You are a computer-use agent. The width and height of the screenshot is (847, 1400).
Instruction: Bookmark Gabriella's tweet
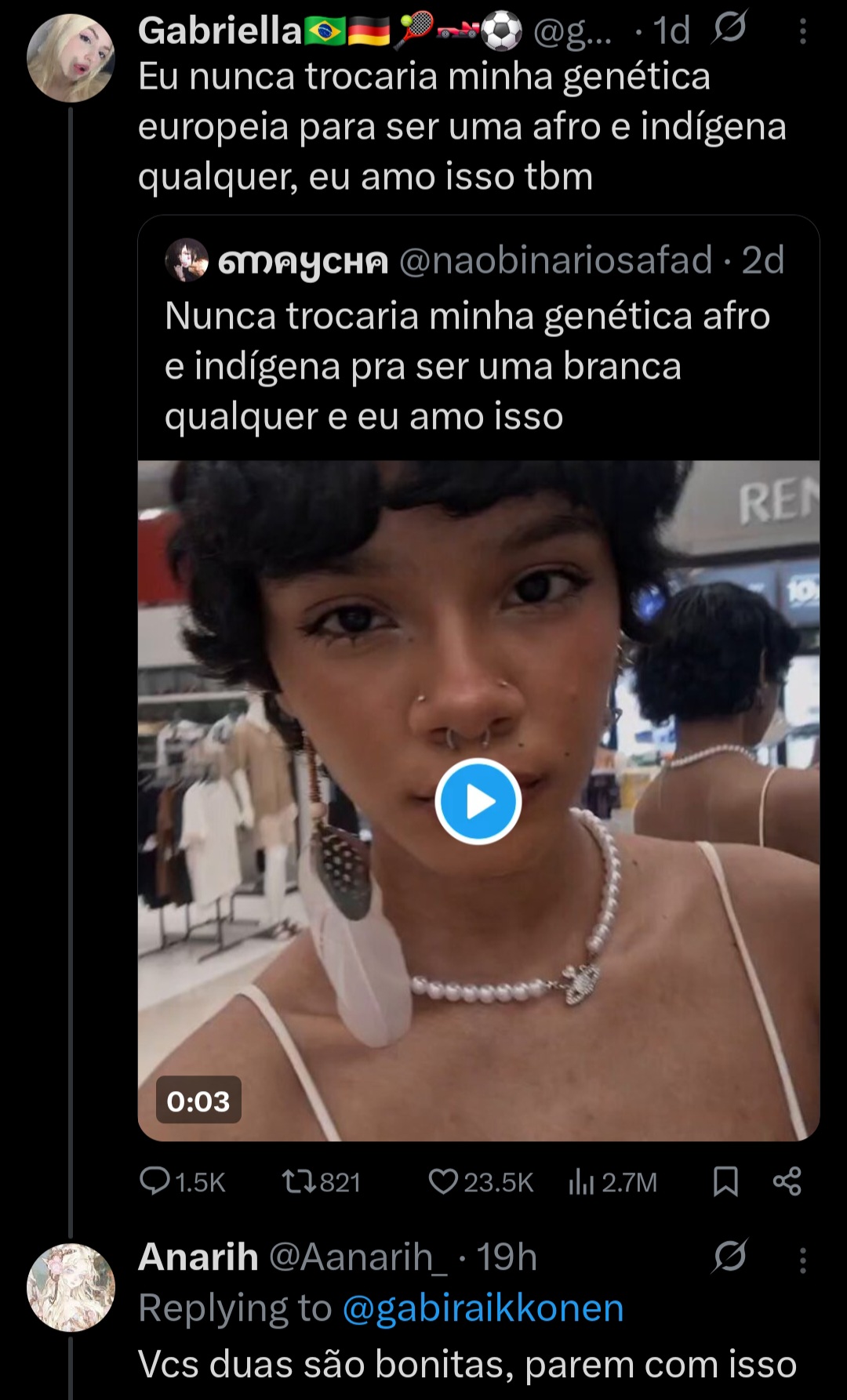pyautogui.click(x=725, y=1181)
